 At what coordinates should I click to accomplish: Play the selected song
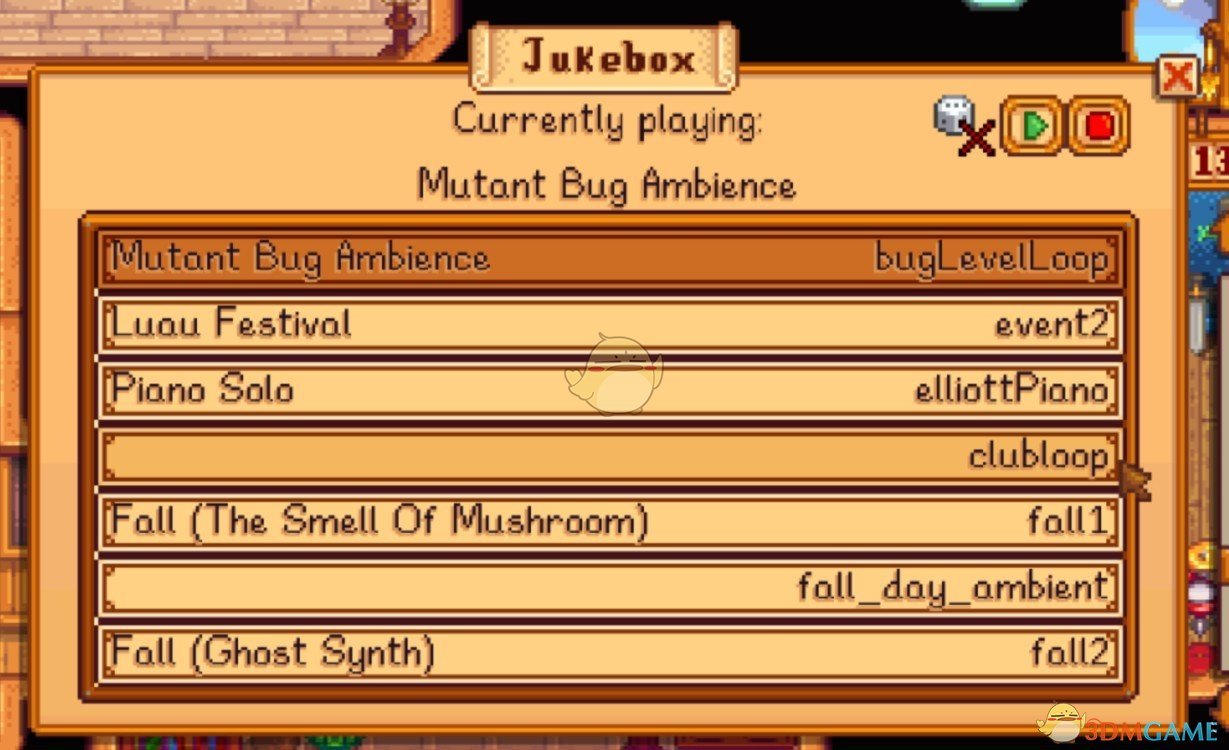[1032, 126]
